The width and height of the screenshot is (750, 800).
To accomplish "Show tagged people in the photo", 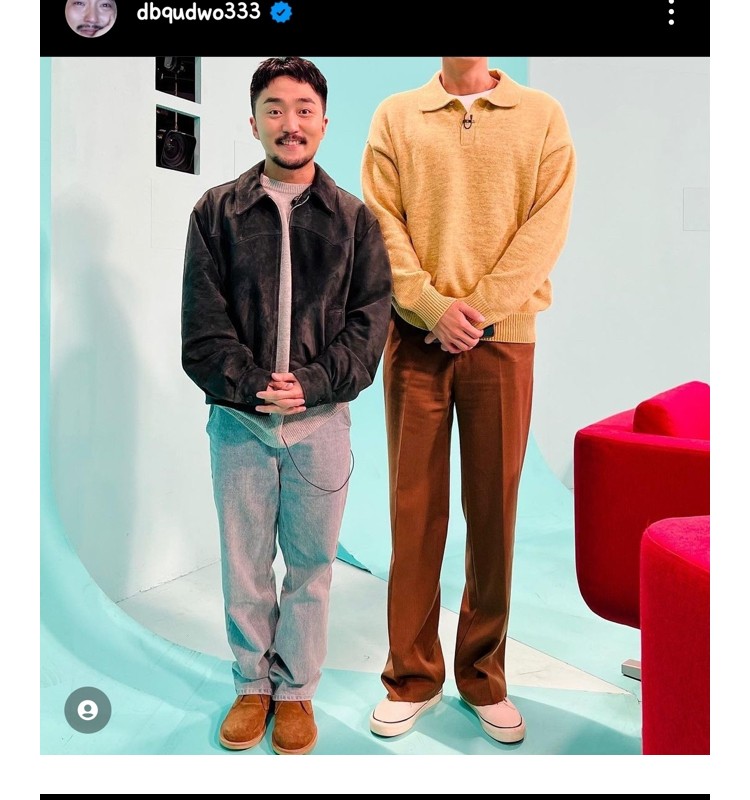I will (x=88, y=710).
